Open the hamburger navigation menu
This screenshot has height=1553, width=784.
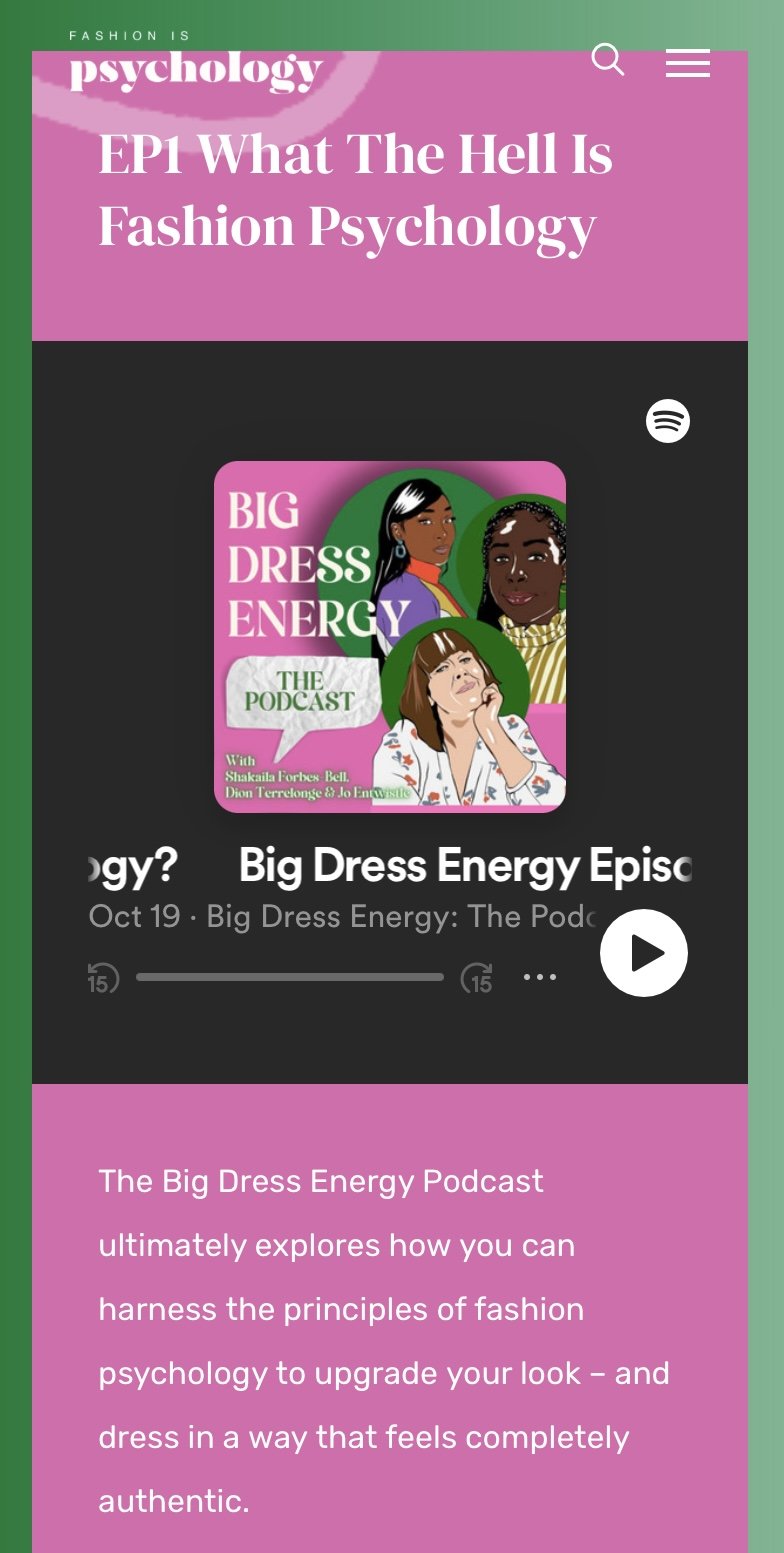point(688,63)
